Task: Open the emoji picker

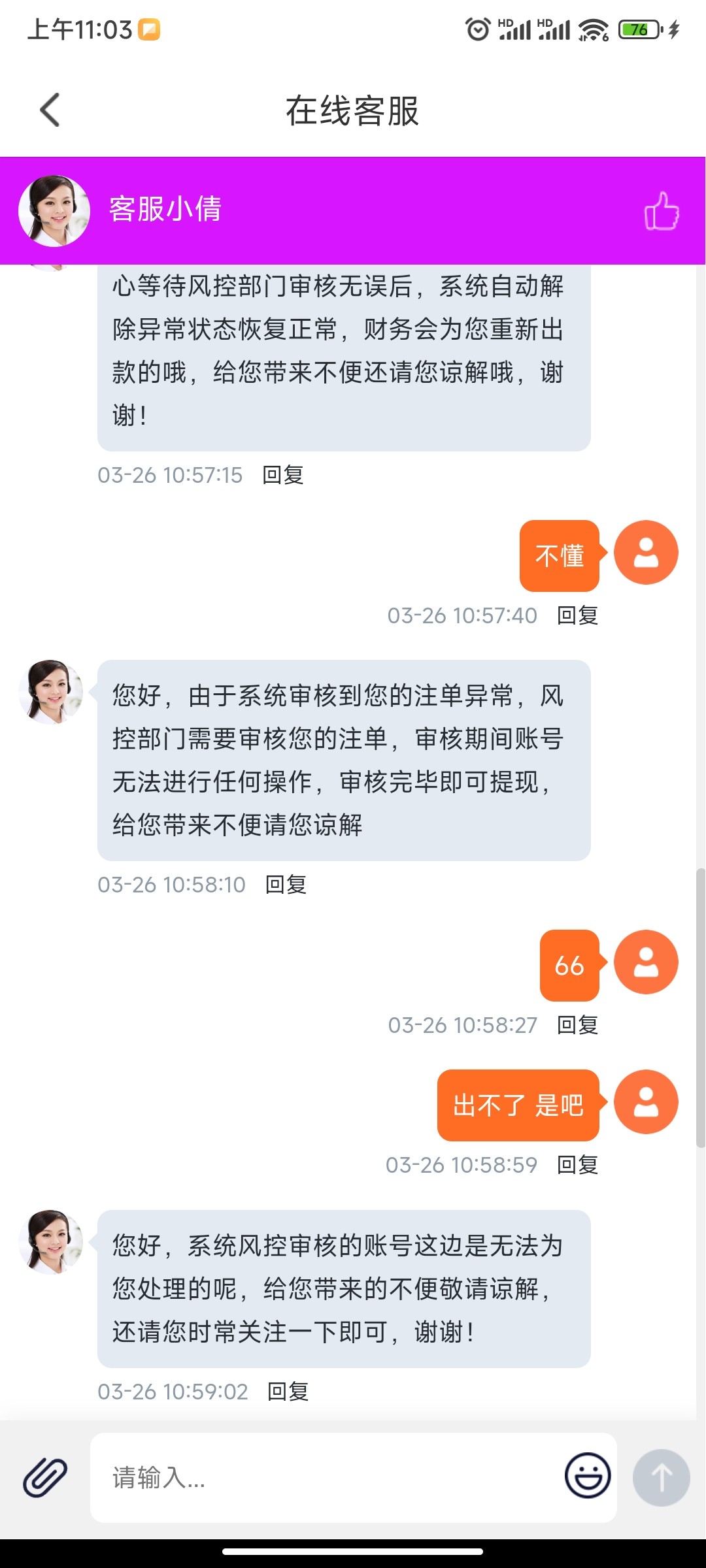Action: coord(588,1475)
